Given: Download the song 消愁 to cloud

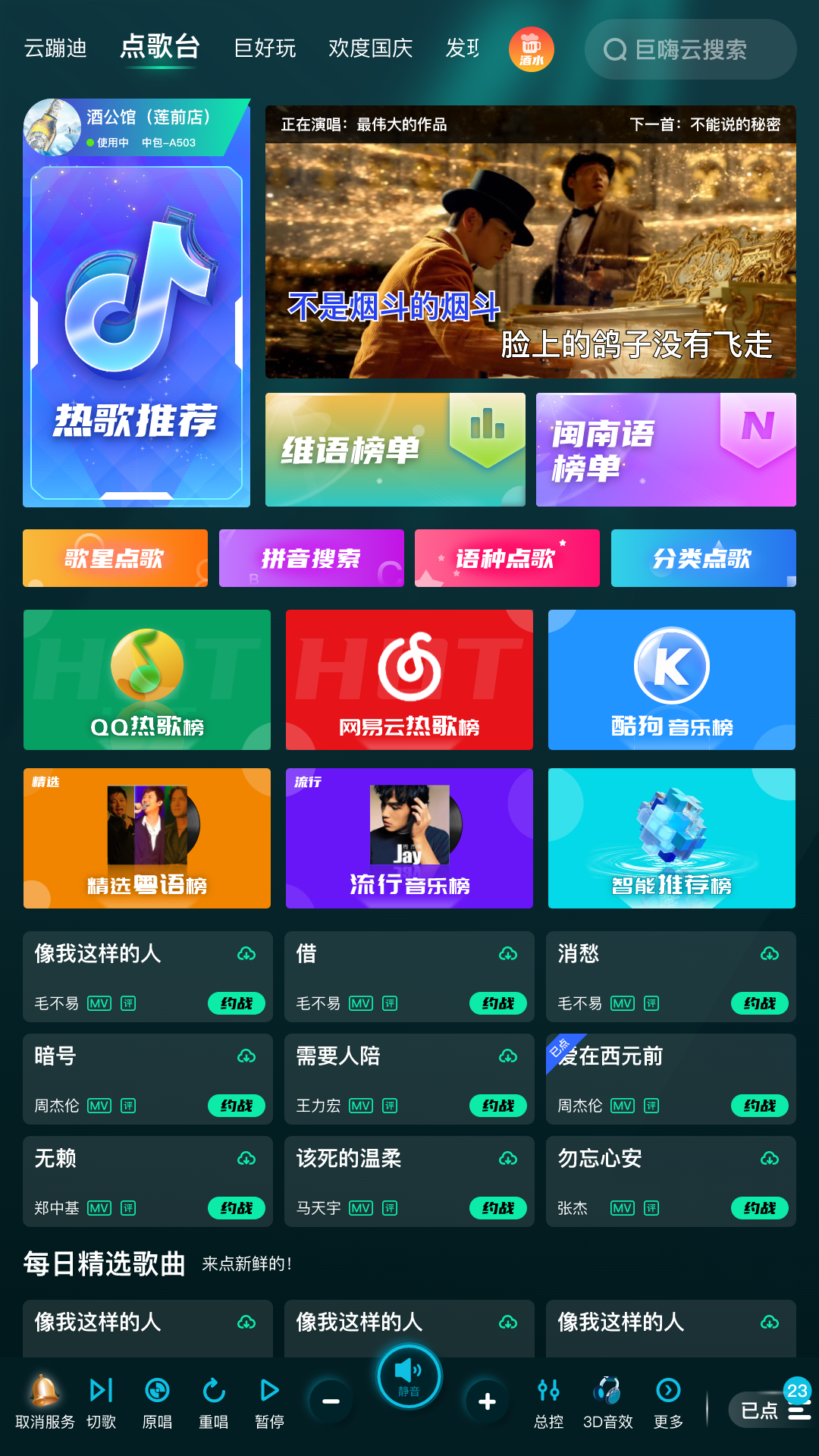Looking at the screenshot, I should pos(770,954).
